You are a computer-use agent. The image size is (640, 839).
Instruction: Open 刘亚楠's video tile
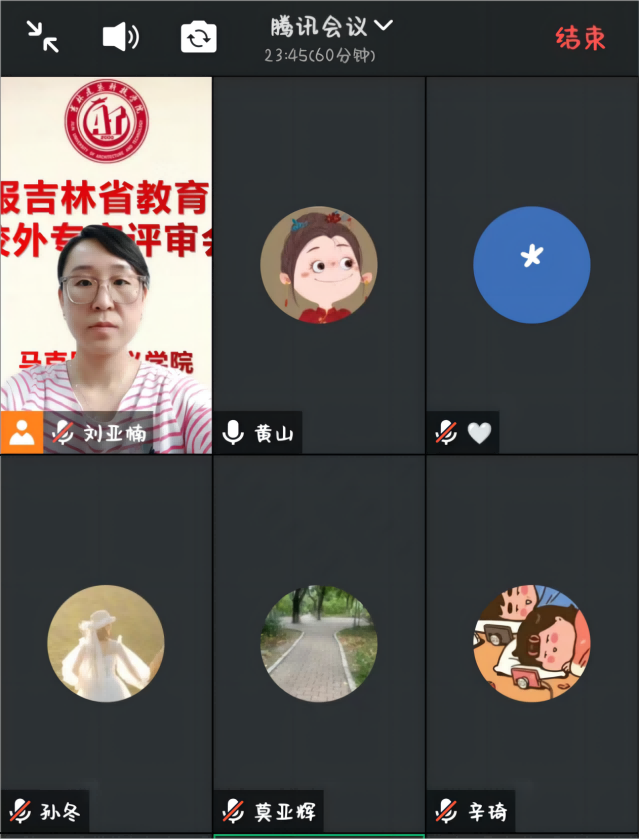tap(106, 265)
